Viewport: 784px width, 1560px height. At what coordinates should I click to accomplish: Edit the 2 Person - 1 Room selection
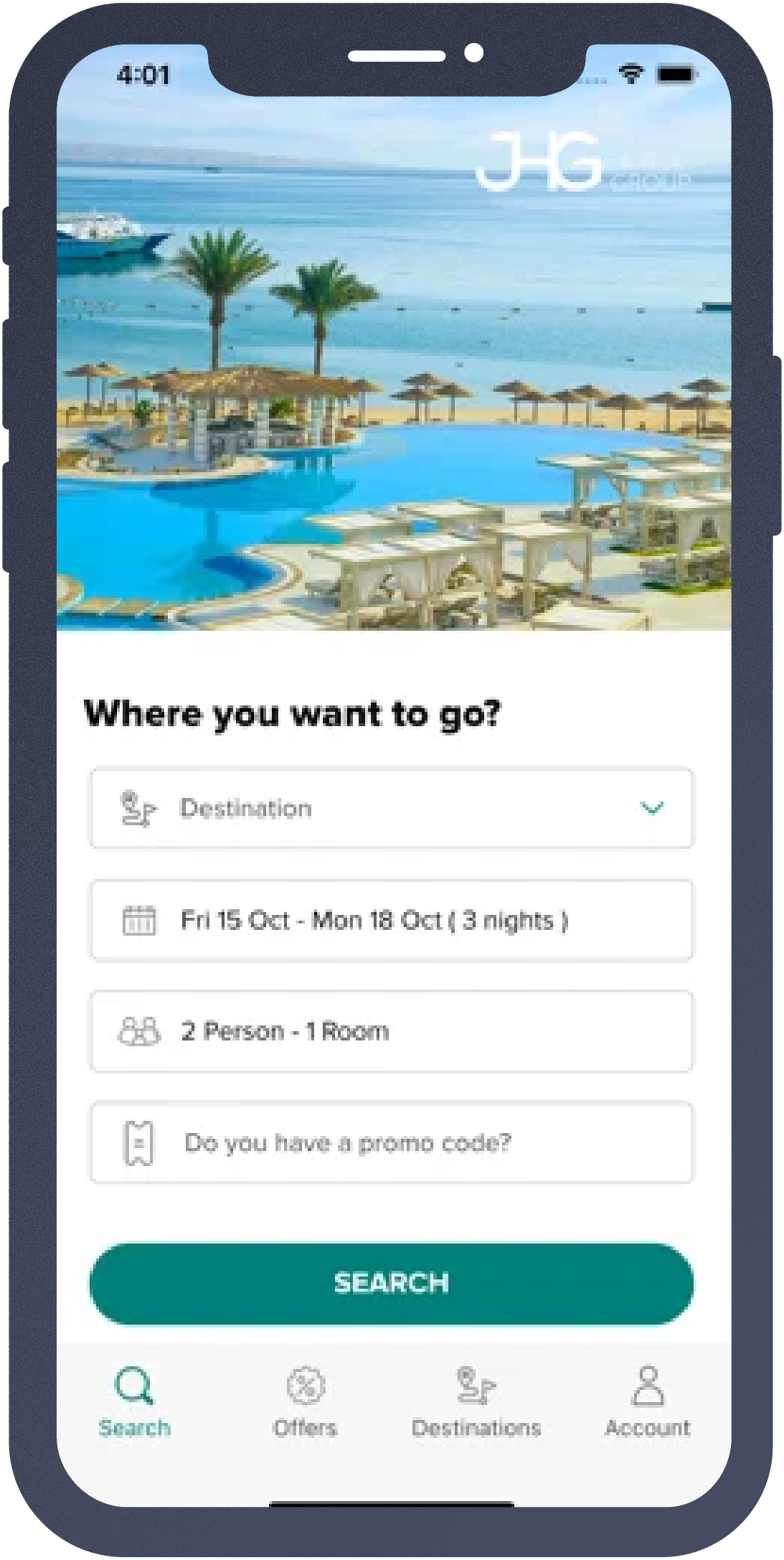pos(391,1031)
